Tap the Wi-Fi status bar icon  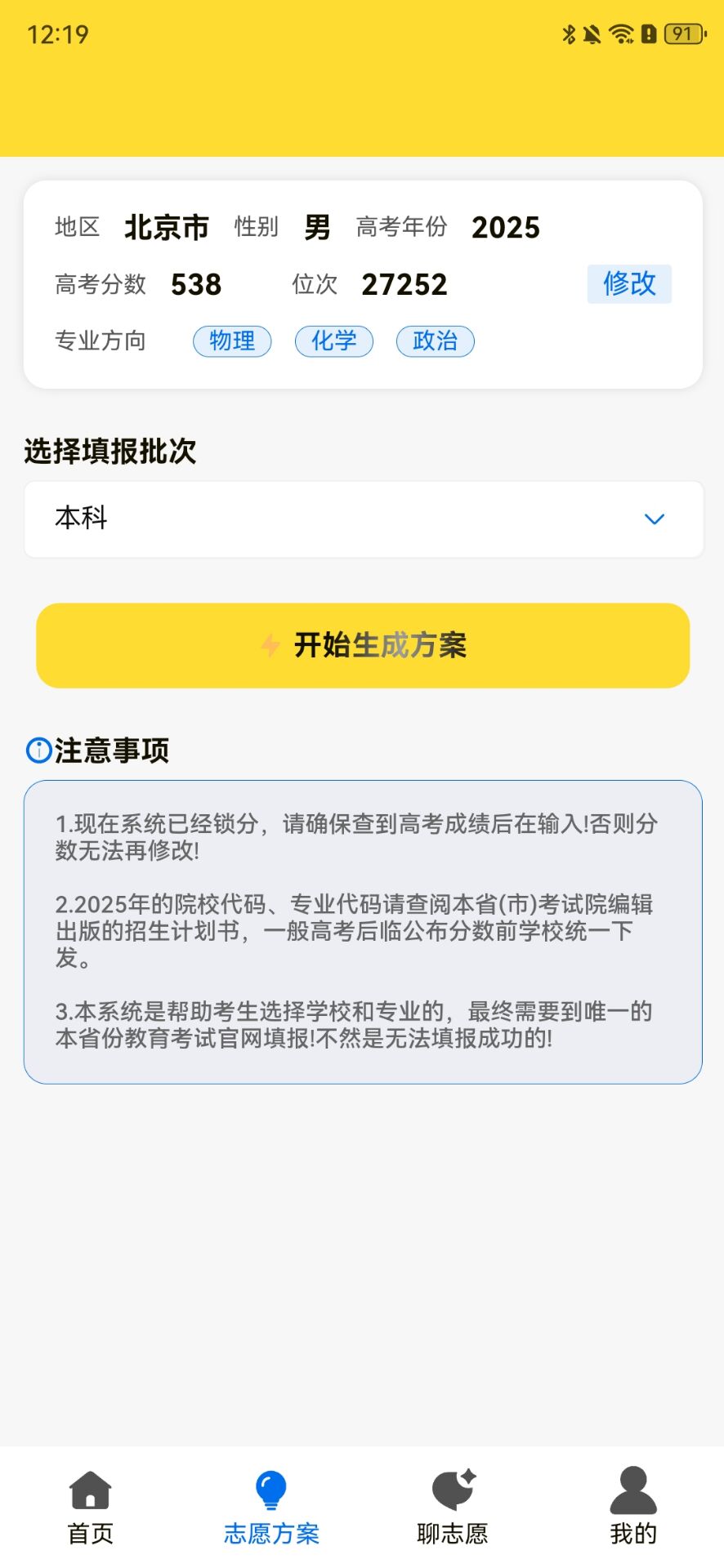tap(623, 34)
